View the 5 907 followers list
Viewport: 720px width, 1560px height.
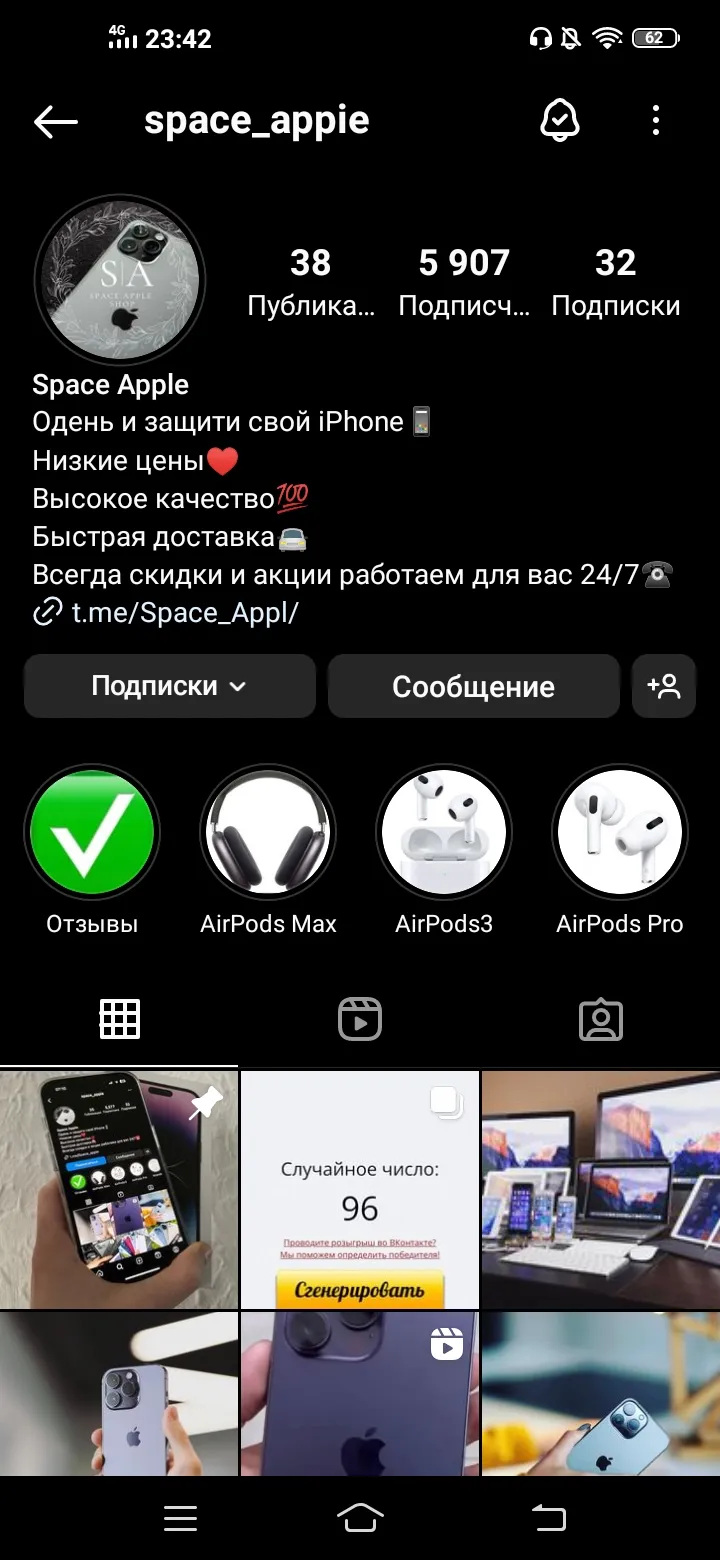[464, 281]
